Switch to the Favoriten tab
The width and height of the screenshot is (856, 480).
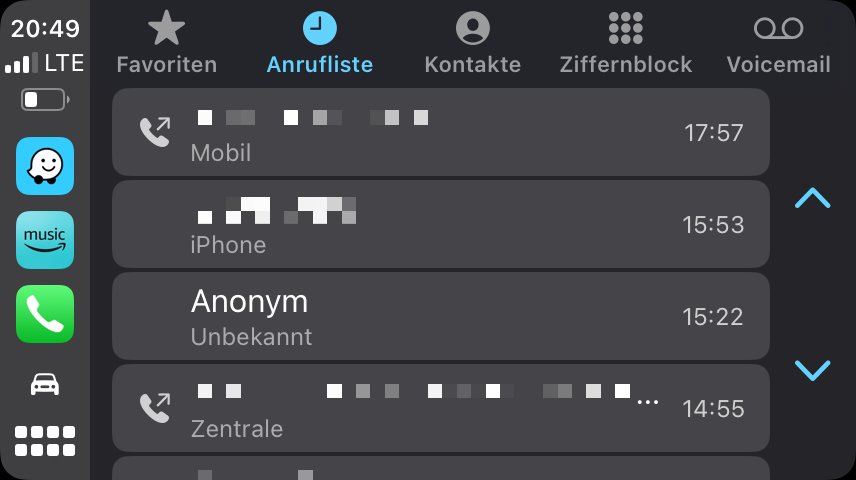166,44
